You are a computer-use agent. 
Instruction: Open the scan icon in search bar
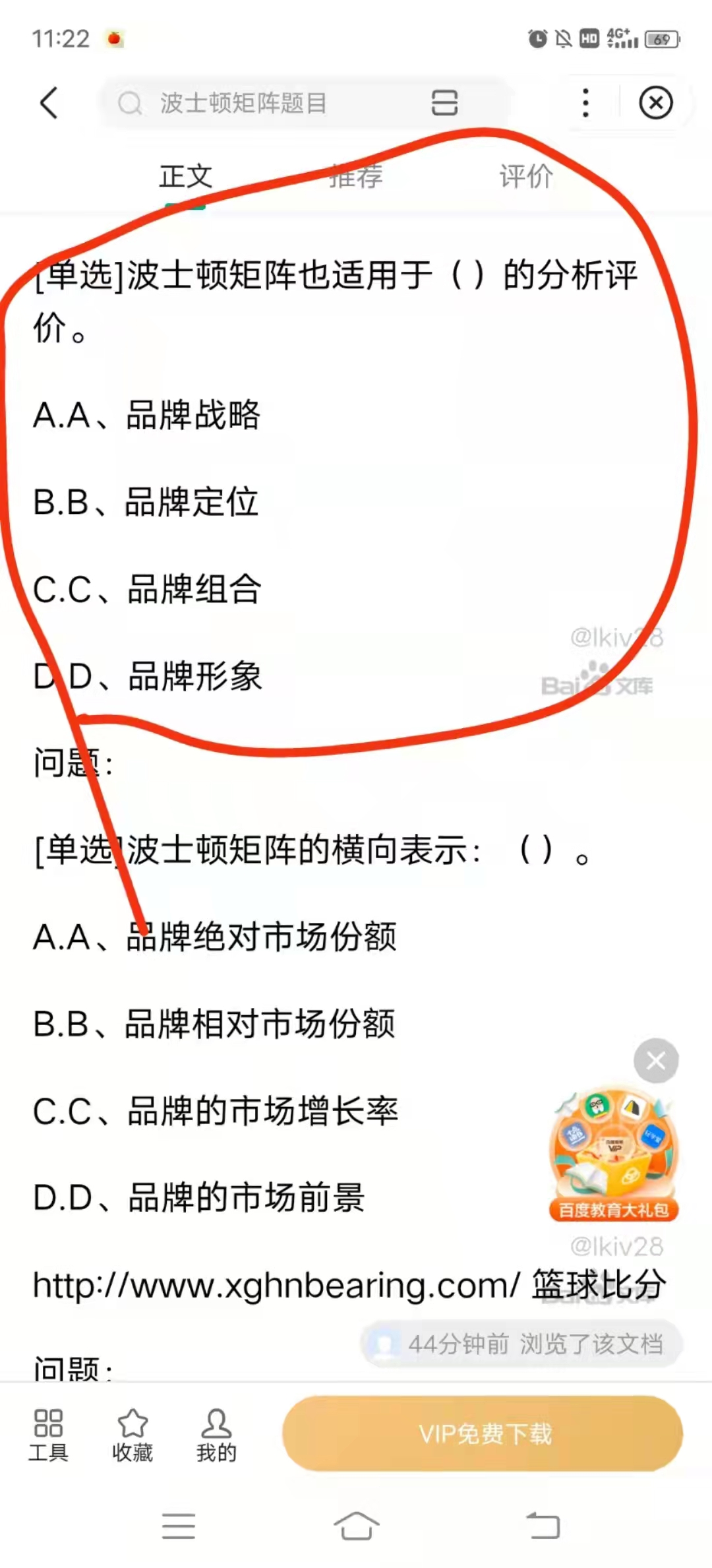[x=444, y=103]
